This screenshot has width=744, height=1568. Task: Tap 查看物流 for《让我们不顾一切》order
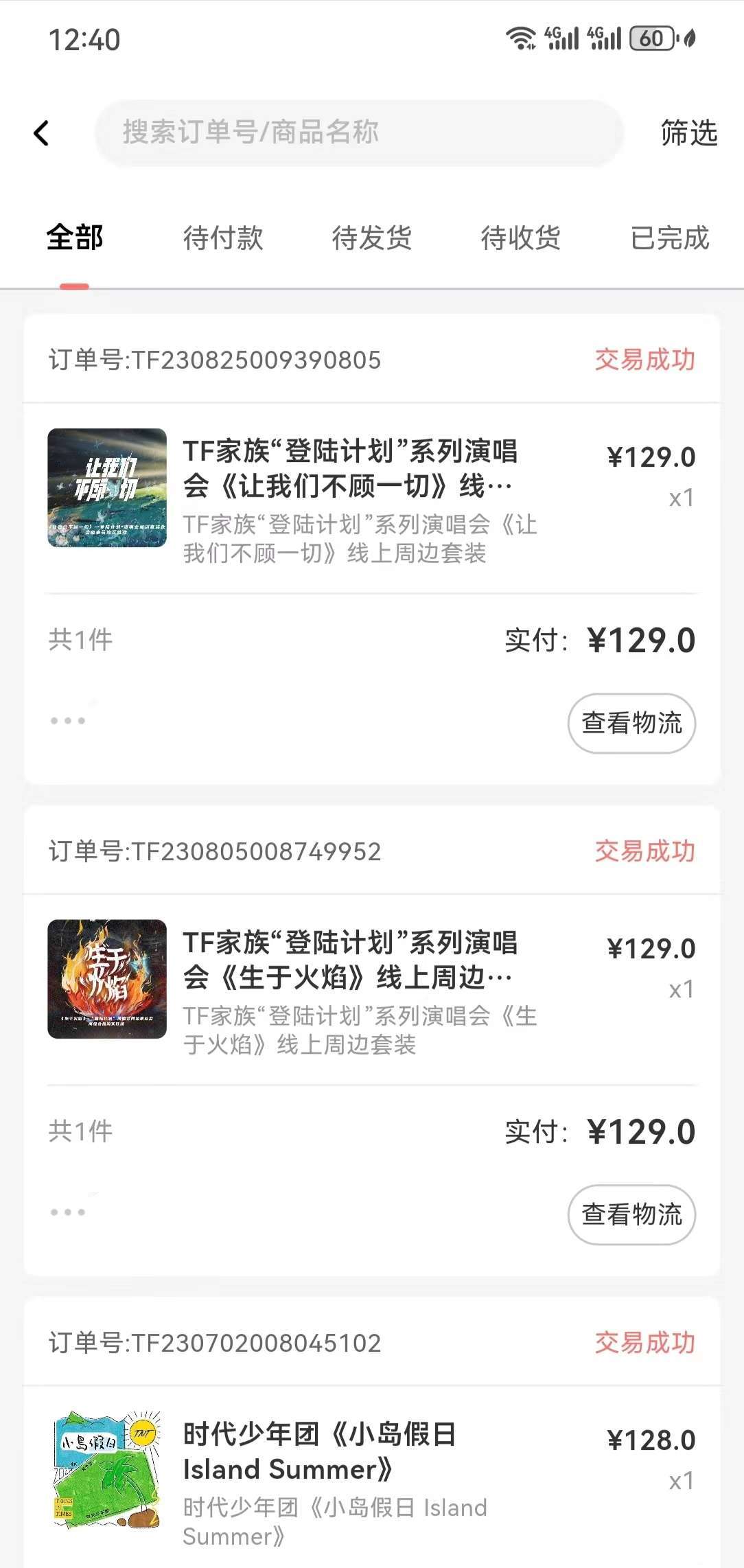coord(631,723)
